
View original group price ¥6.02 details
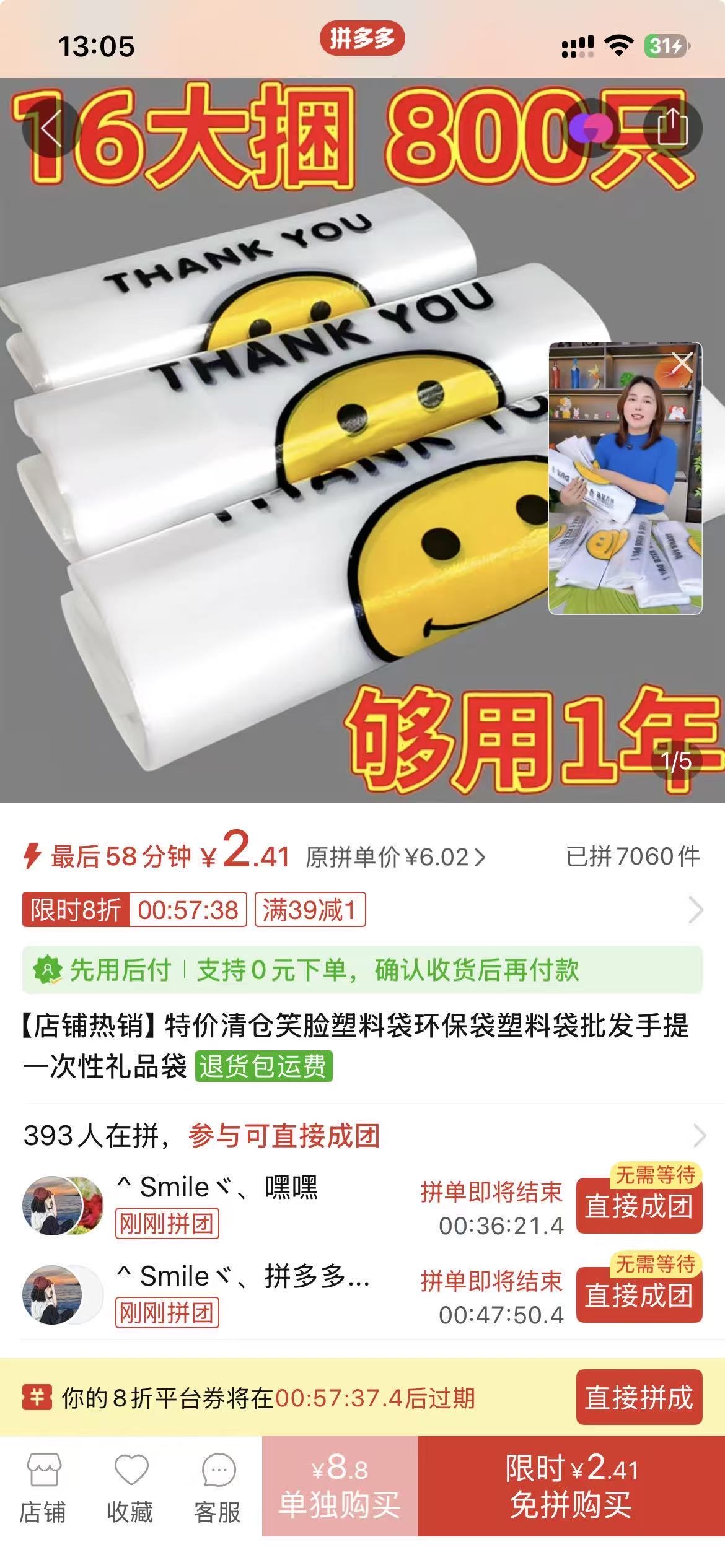(395, 858)
